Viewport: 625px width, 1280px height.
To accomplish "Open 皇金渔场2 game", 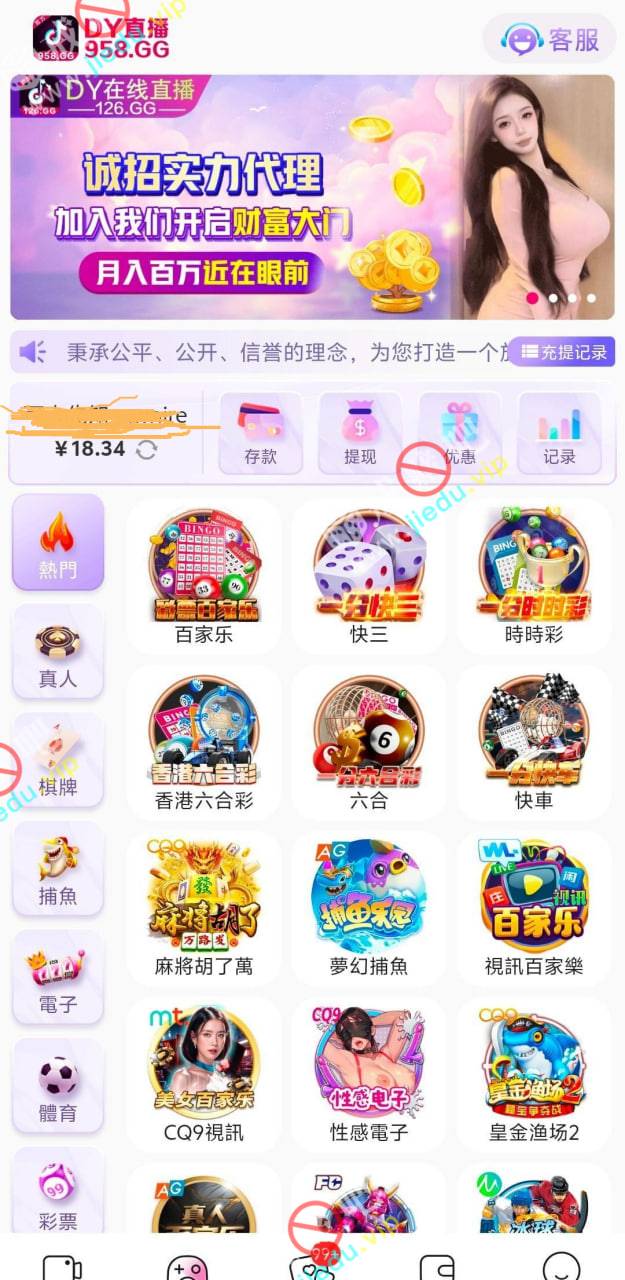I will pyautogui.click(x=534, y=1073).
